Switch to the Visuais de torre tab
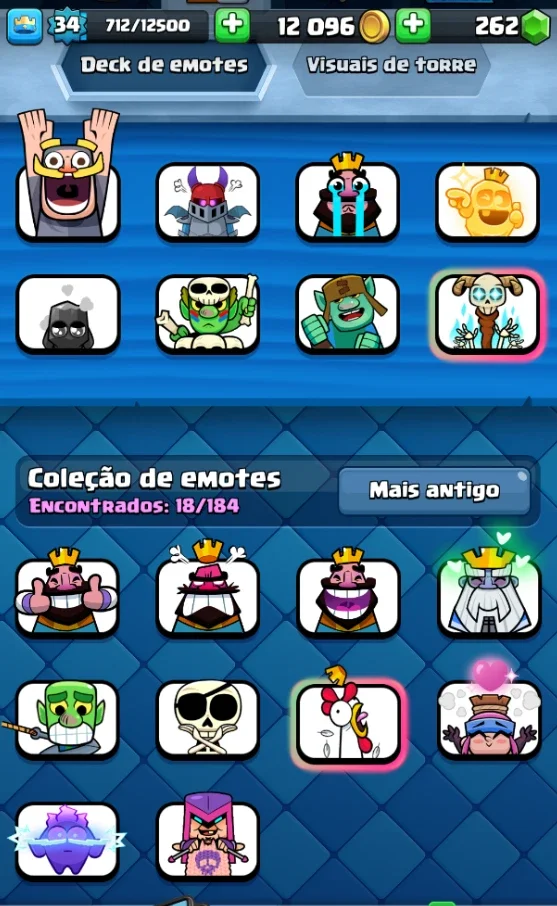 click(x=391, y=65)
